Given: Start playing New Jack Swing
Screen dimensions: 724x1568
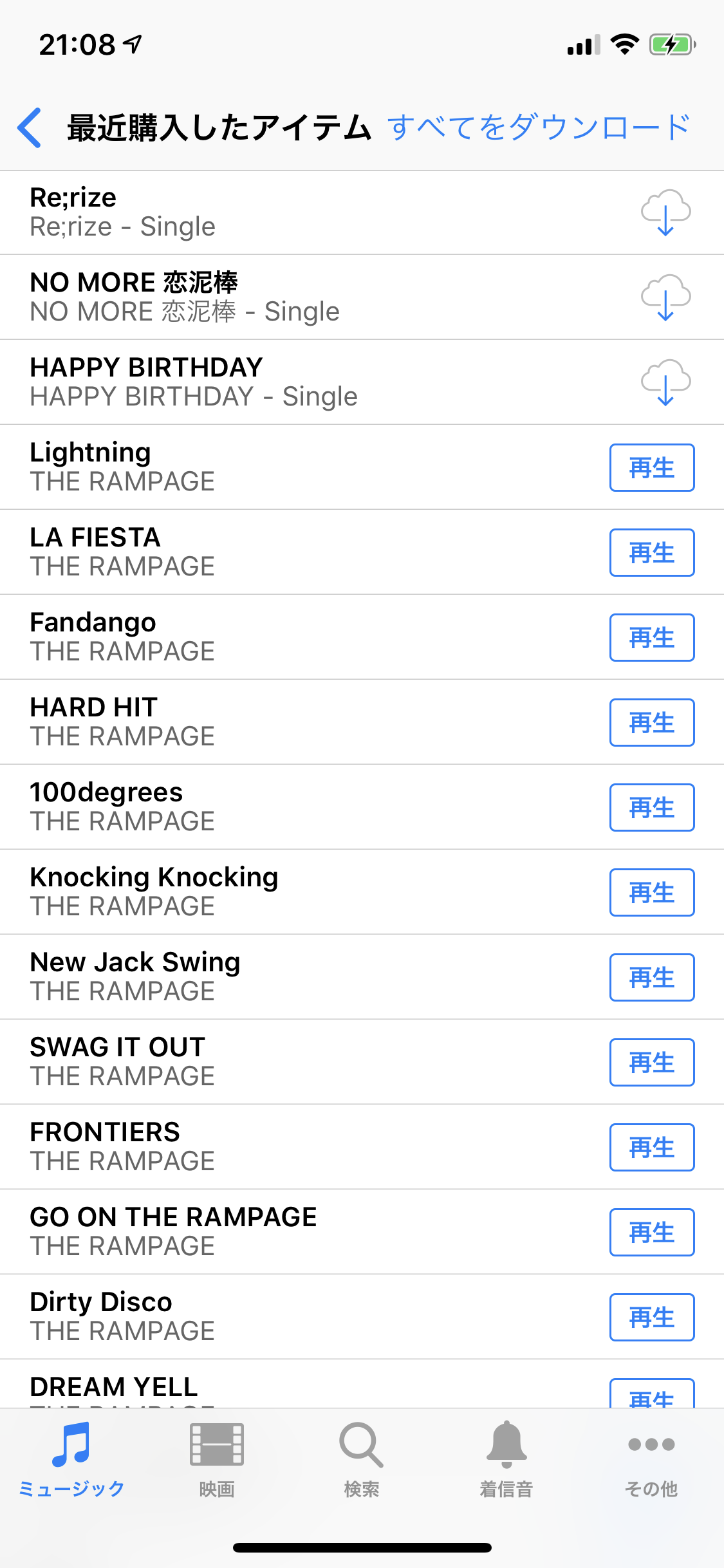Looking at the screenshot, I should [651, 977].
